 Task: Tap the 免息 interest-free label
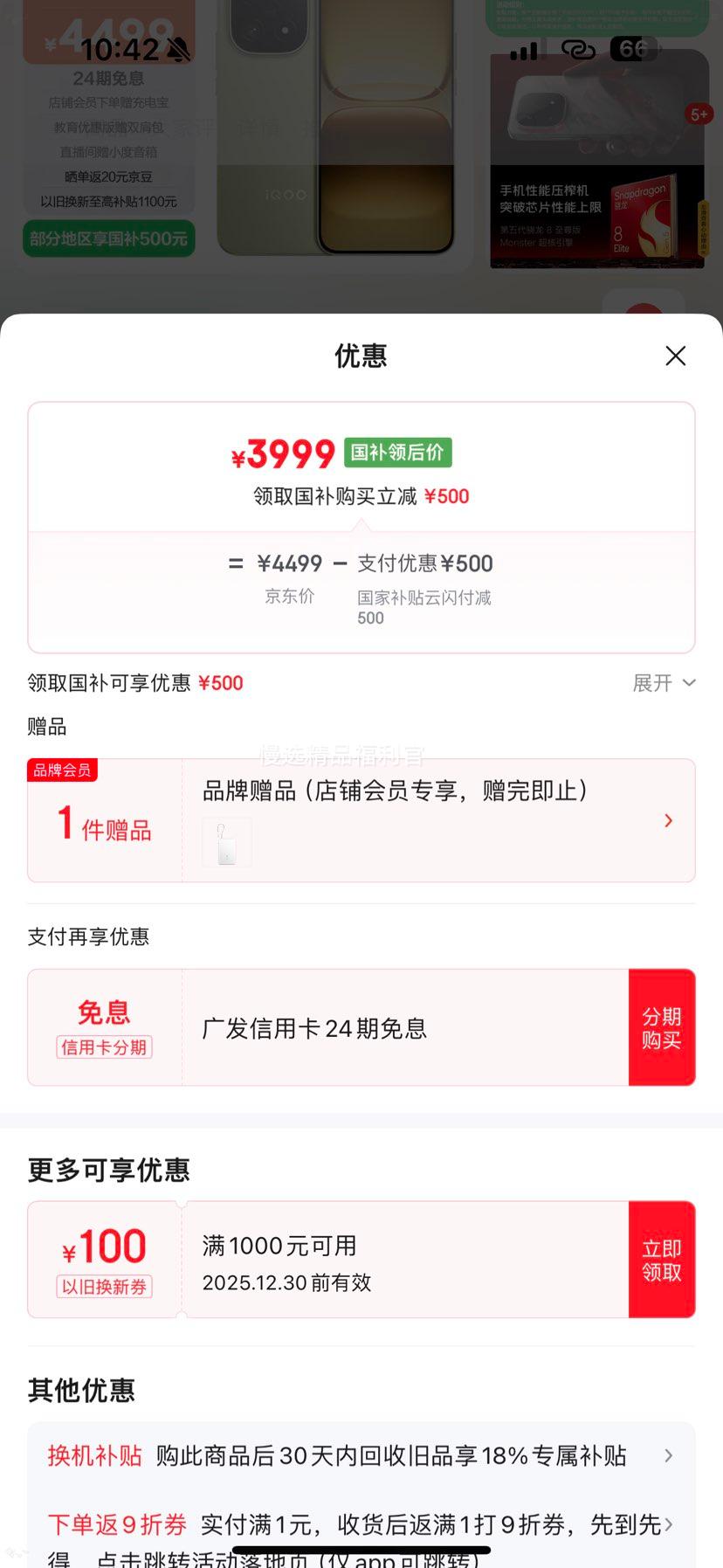tap(104, 1011)
